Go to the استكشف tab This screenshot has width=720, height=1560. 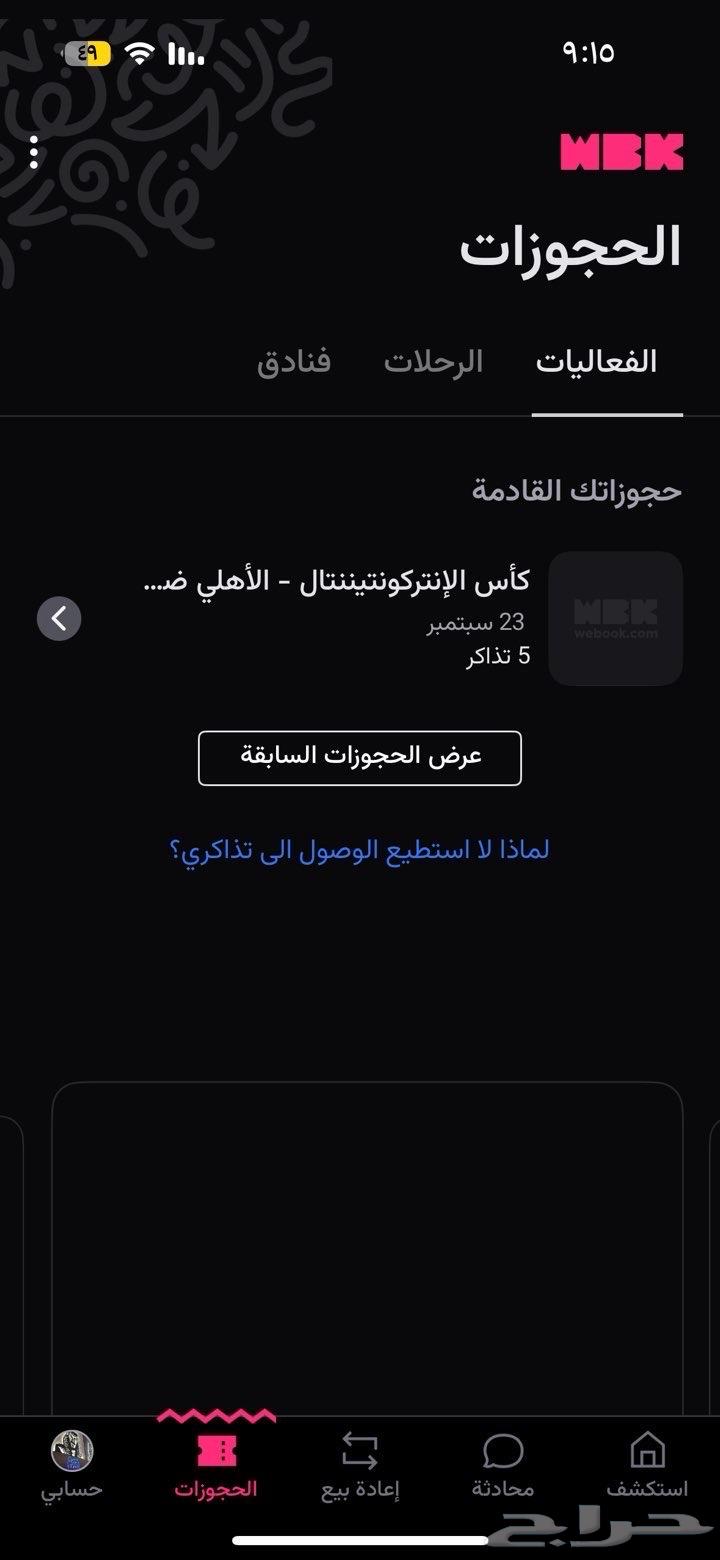click(x=647, y=1465)
